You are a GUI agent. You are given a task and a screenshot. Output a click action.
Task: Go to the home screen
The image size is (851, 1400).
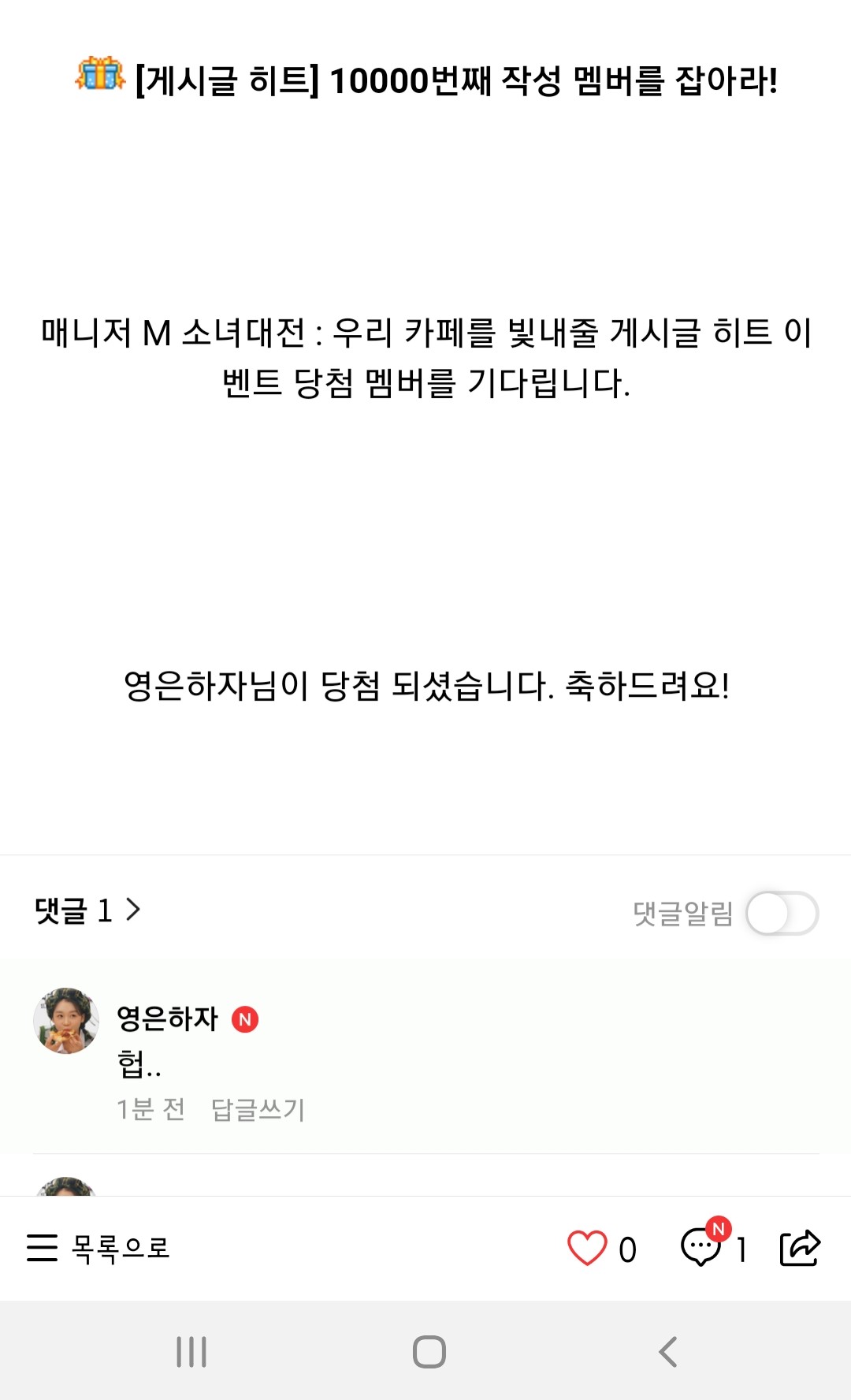[429, 1351]
